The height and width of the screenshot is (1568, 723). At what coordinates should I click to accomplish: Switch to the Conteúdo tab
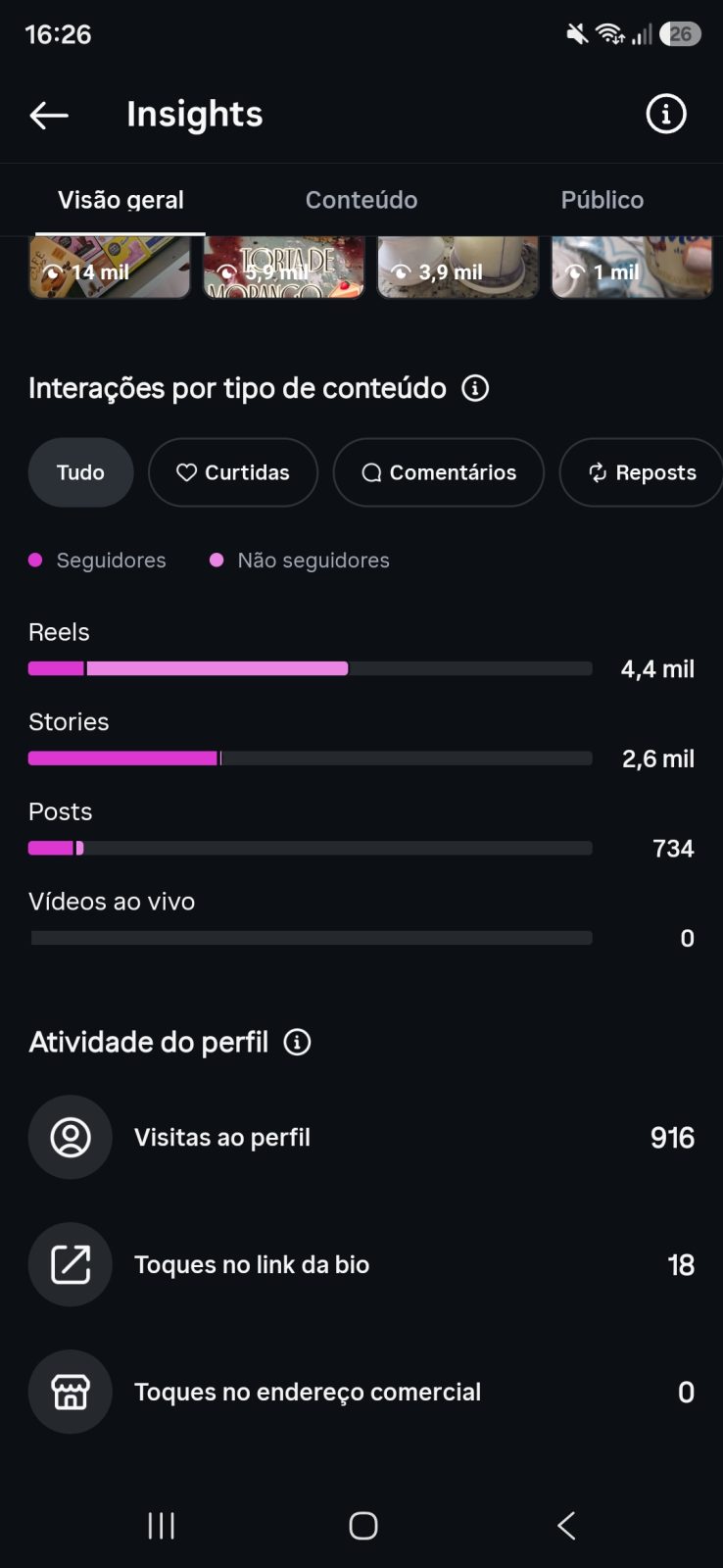click(x=361, y=200)
